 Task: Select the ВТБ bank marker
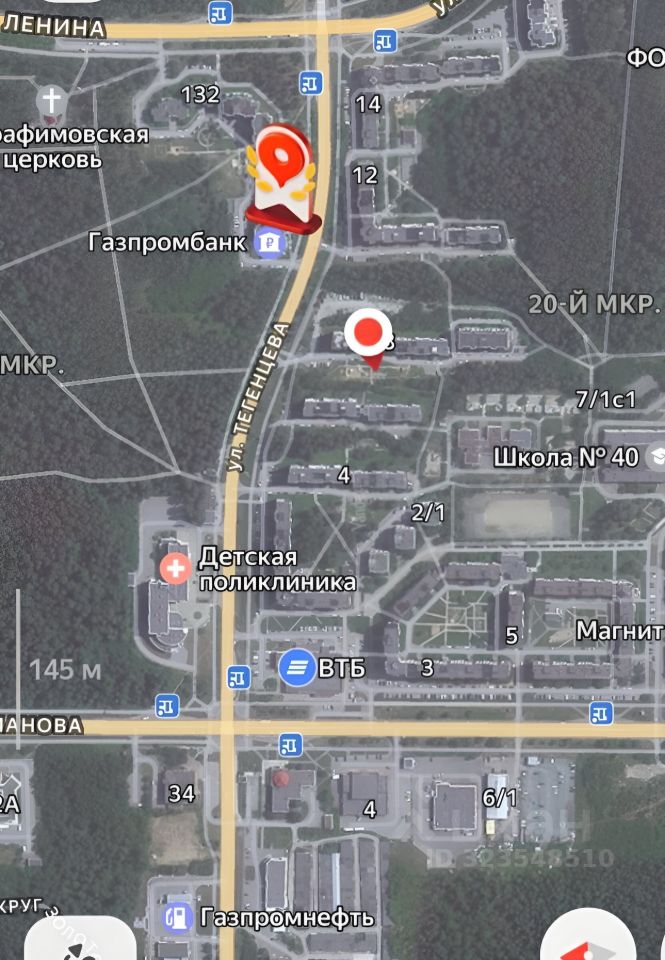(297, 667)
